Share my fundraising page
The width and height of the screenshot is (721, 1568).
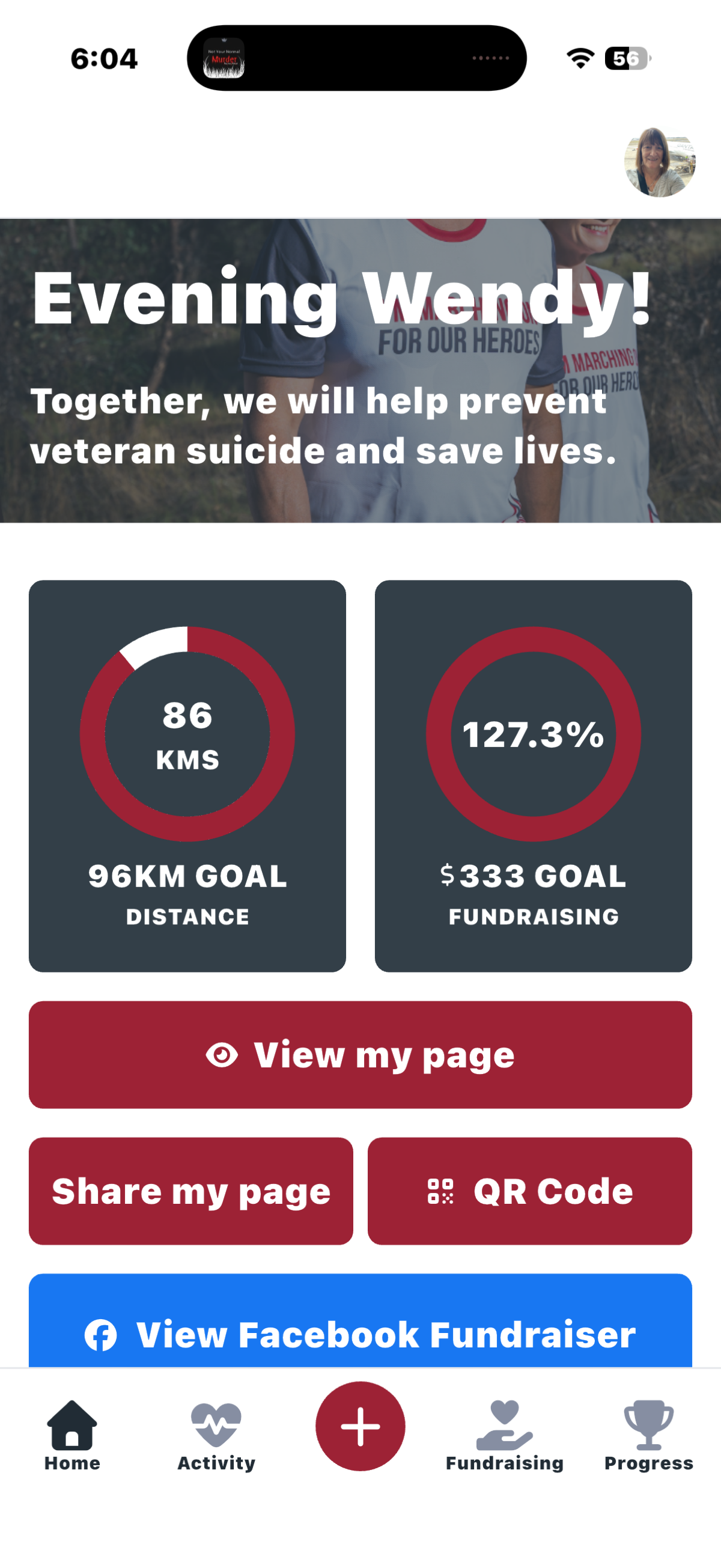pyautogui.click(x=190, y=1191)
